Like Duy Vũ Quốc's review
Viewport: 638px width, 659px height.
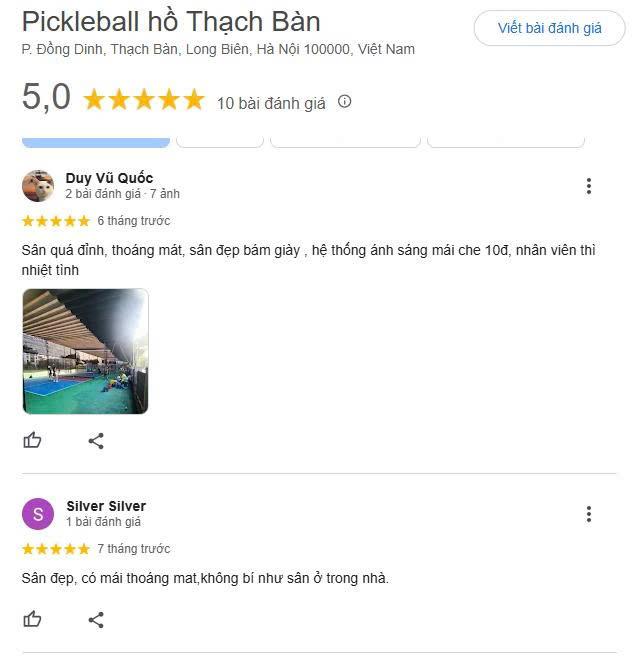click(33, 440)
